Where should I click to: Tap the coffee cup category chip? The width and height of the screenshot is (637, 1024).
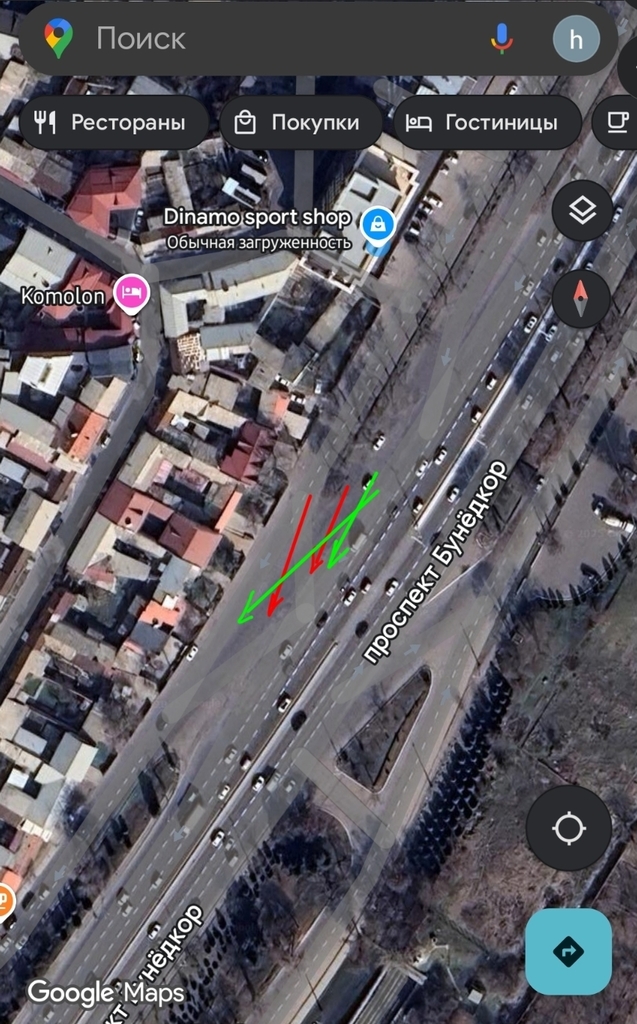pyautogui.click(x=616, y=122)
